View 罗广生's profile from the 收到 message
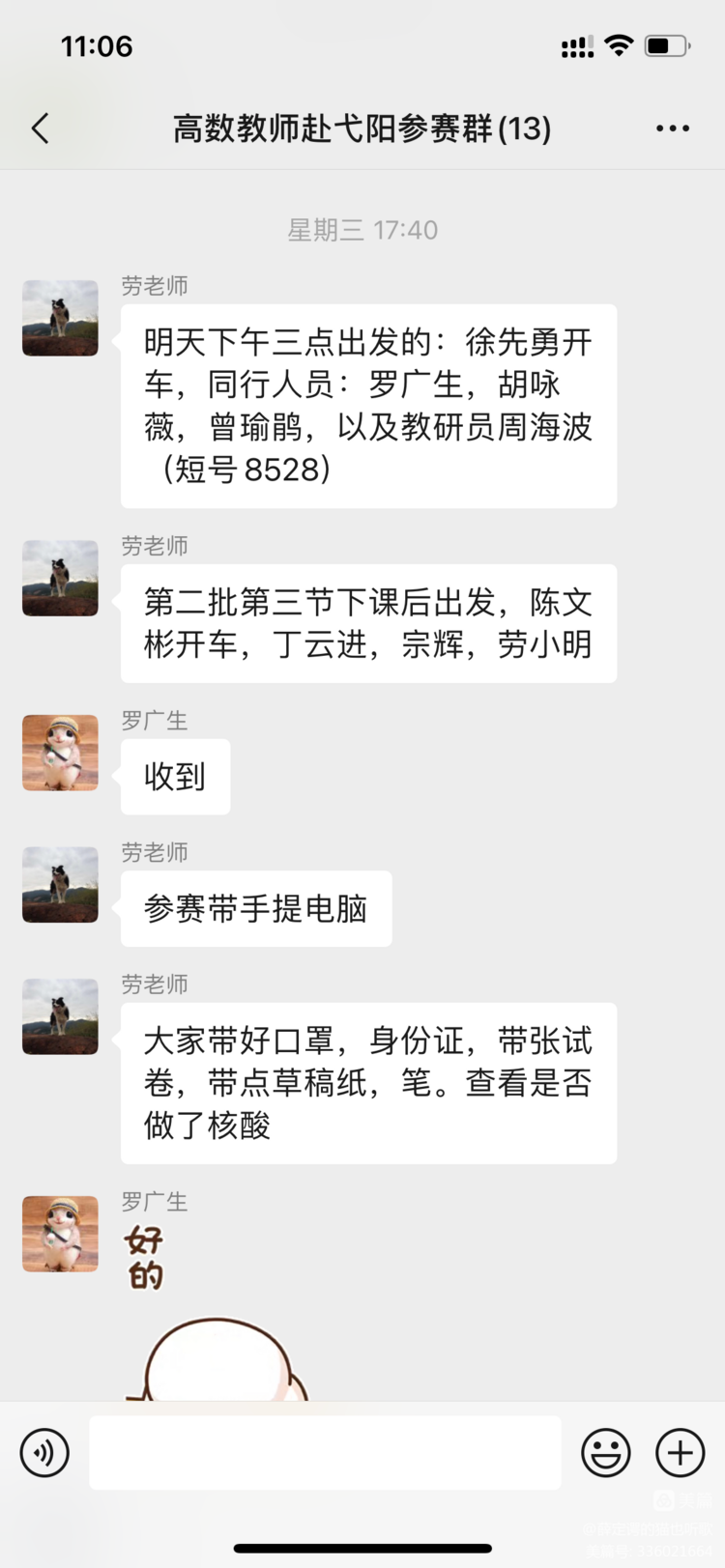725x1568 pixels. click(x=60, y=753)
